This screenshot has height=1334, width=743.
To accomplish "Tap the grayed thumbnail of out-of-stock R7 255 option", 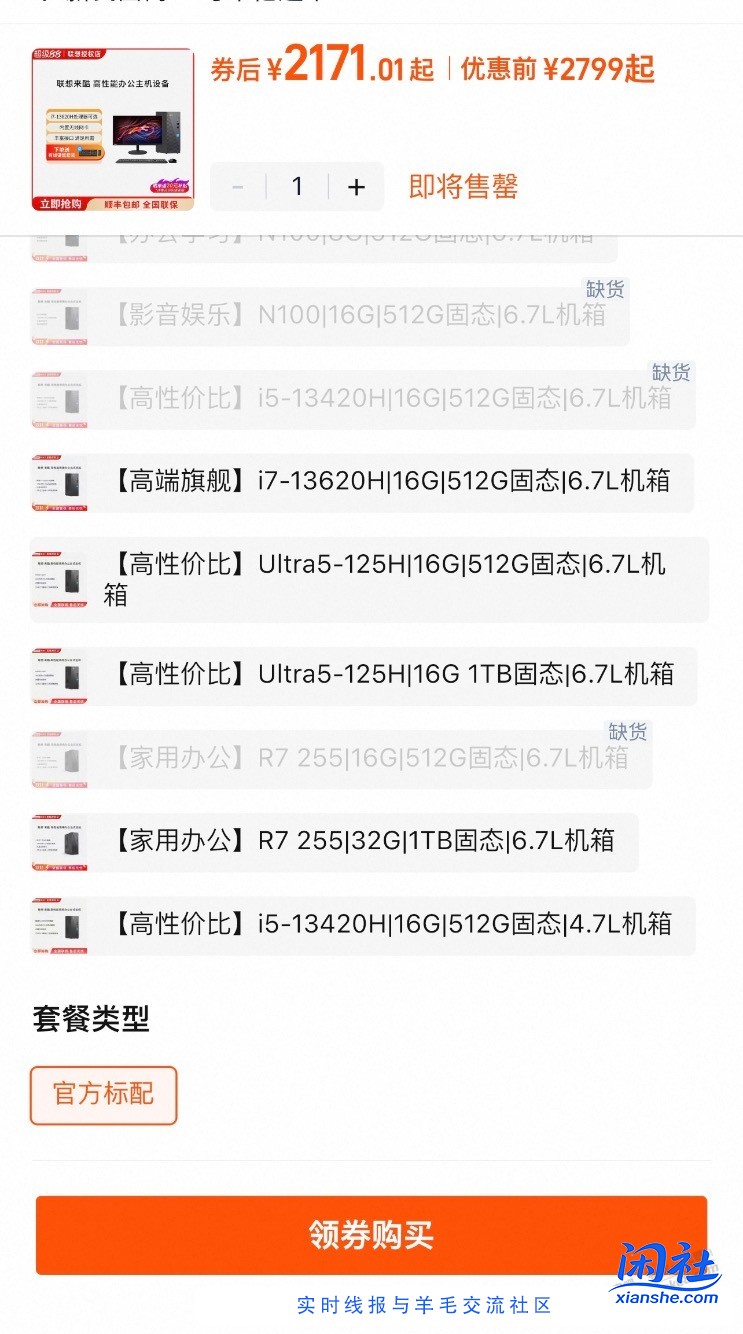I will click(x=58, y=757).
